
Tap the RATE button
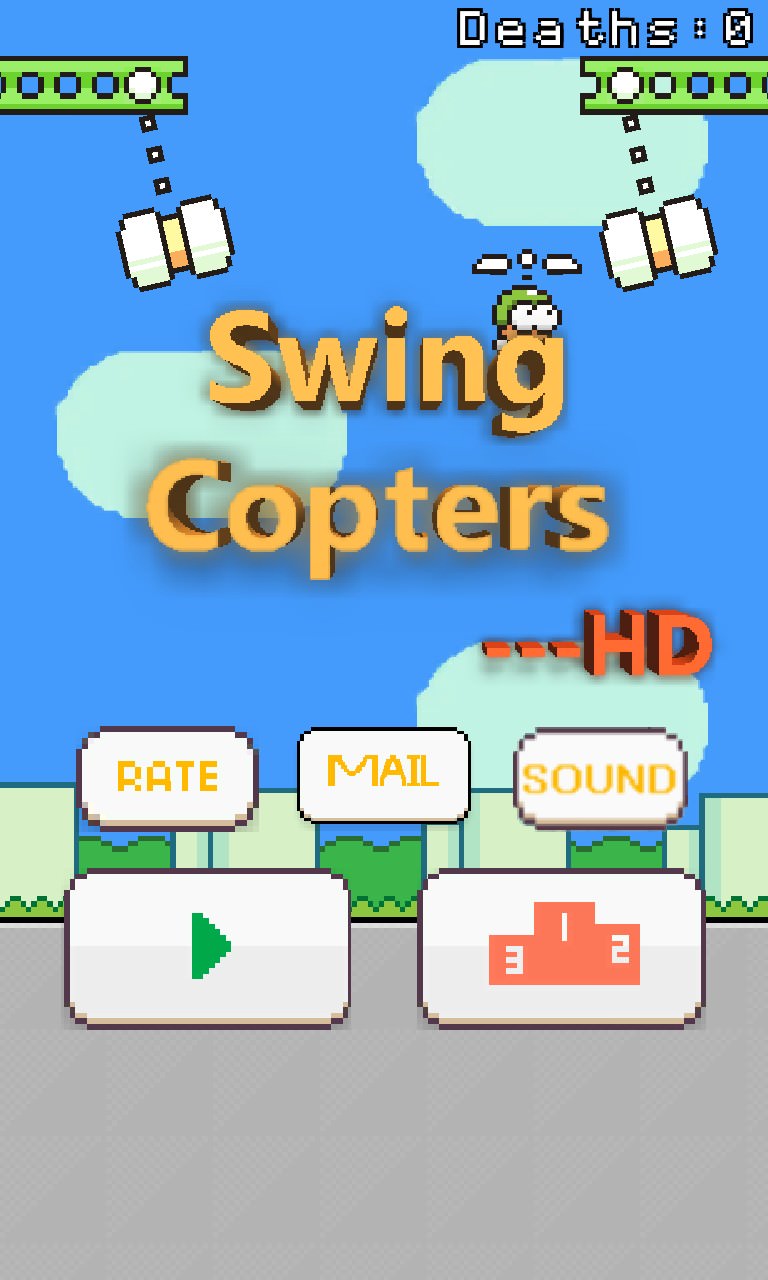point(167,777)
